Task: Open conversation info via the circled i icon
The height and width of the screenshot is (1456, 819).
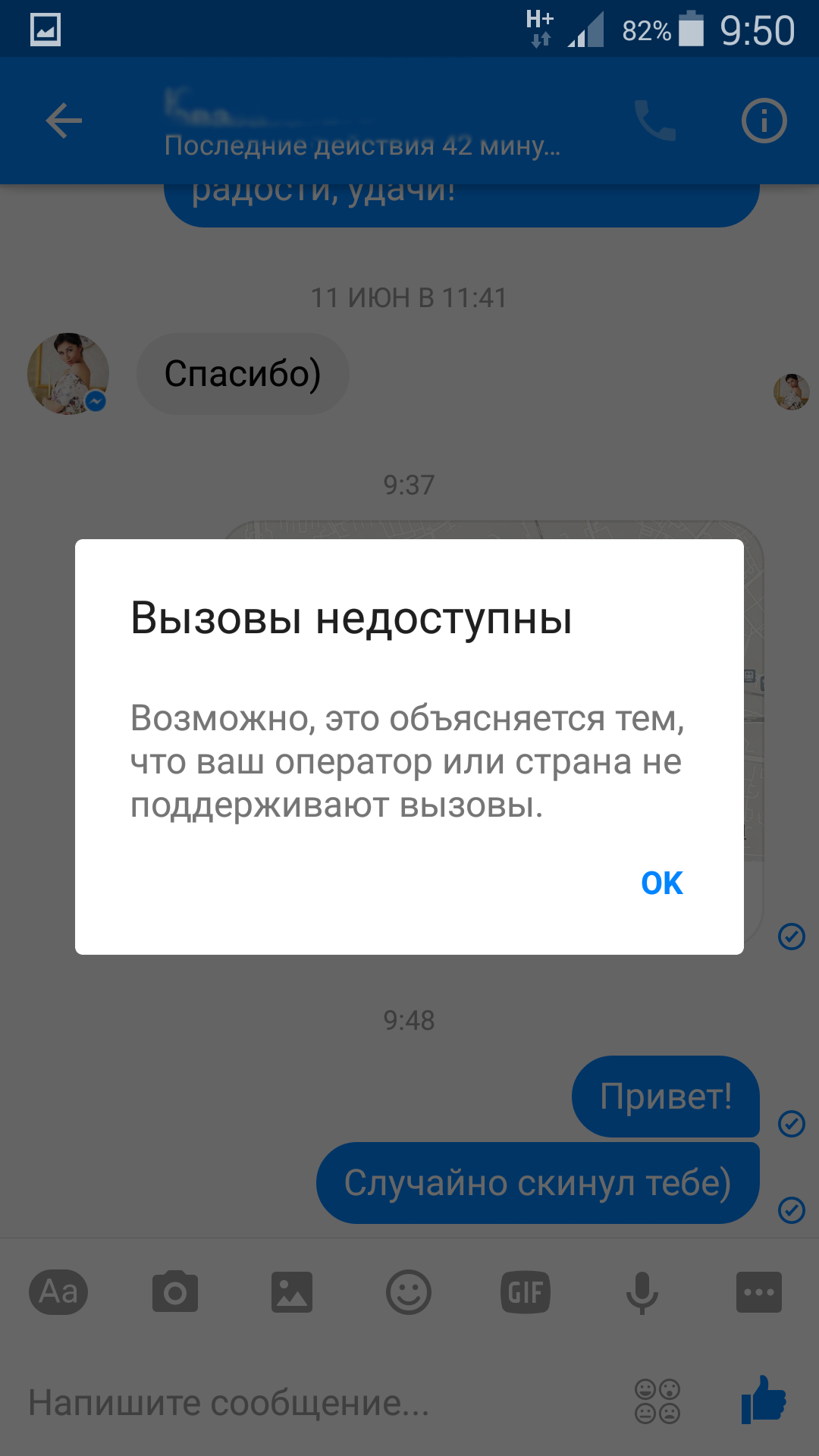Action: tap(764, 121)
